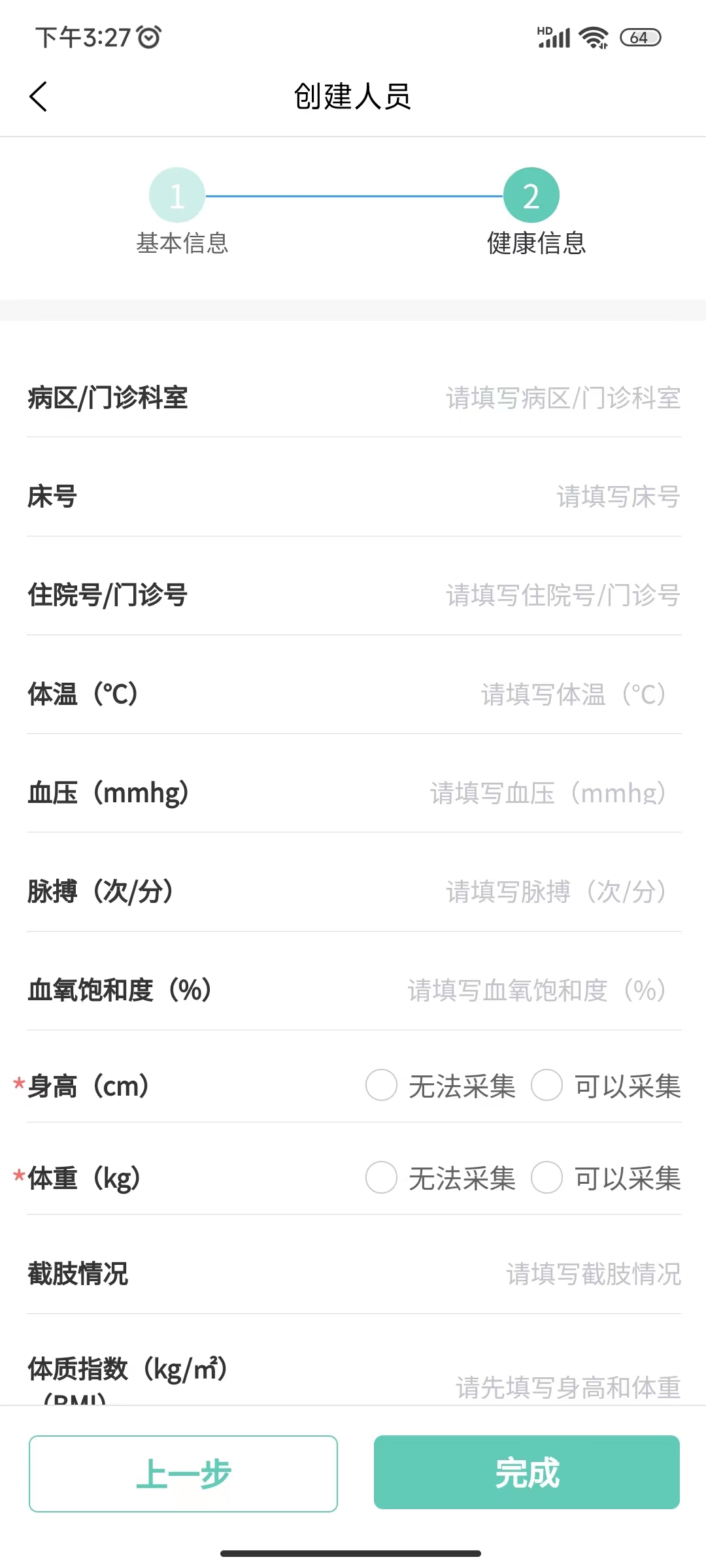Mark 体重（kg）as 无法采集

click(382, 1177)
